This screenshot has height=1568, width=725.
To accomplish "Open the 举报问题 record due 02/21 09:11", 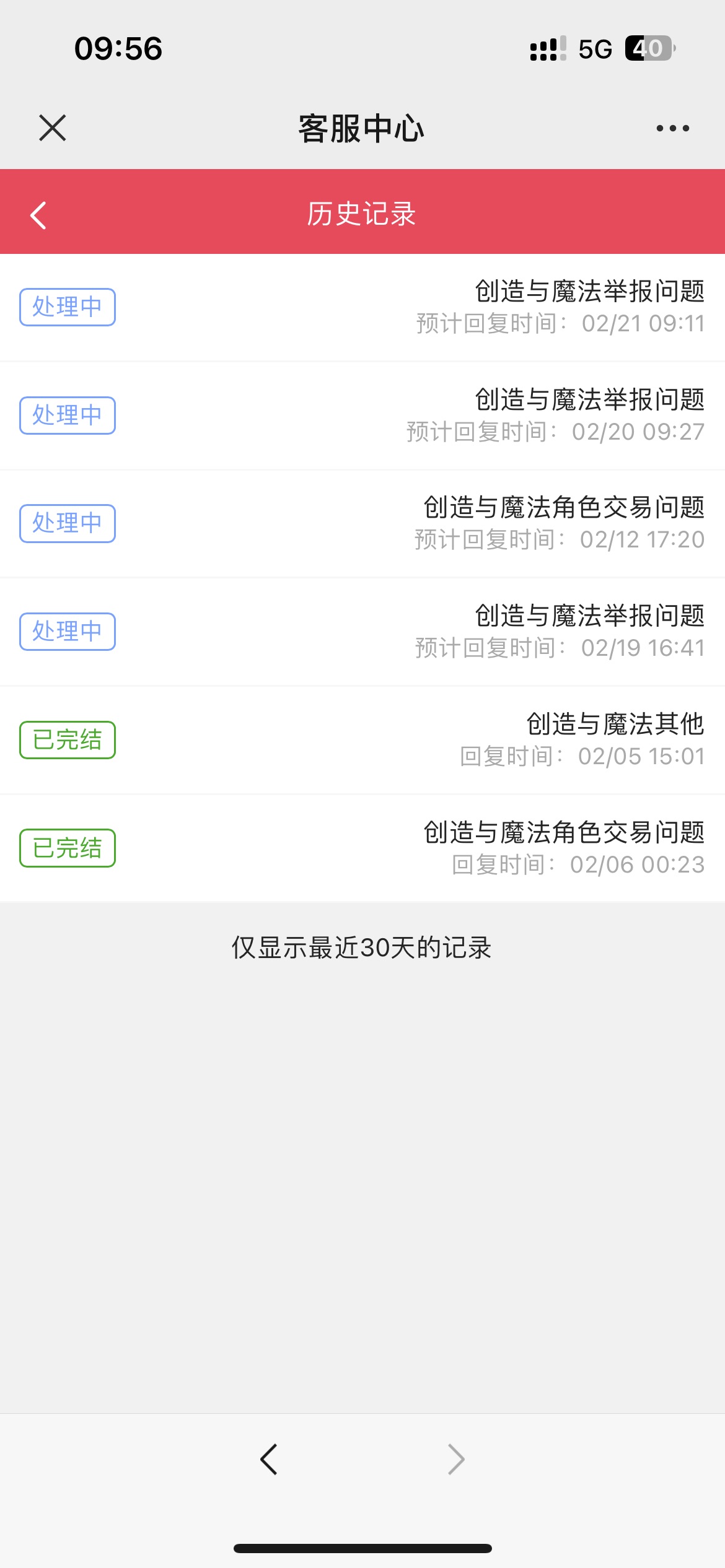I will pyautogui.click(x=362, y=307).
